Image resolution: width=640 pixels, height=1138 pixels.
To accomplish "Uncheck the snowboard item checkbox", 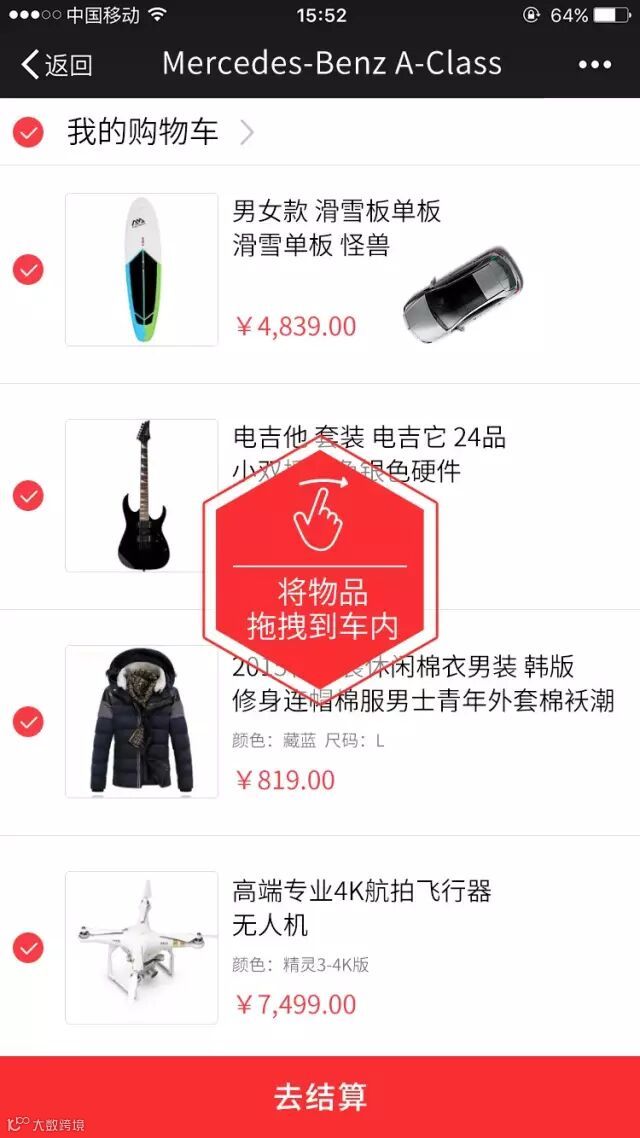I will click(x=28, y=270).
